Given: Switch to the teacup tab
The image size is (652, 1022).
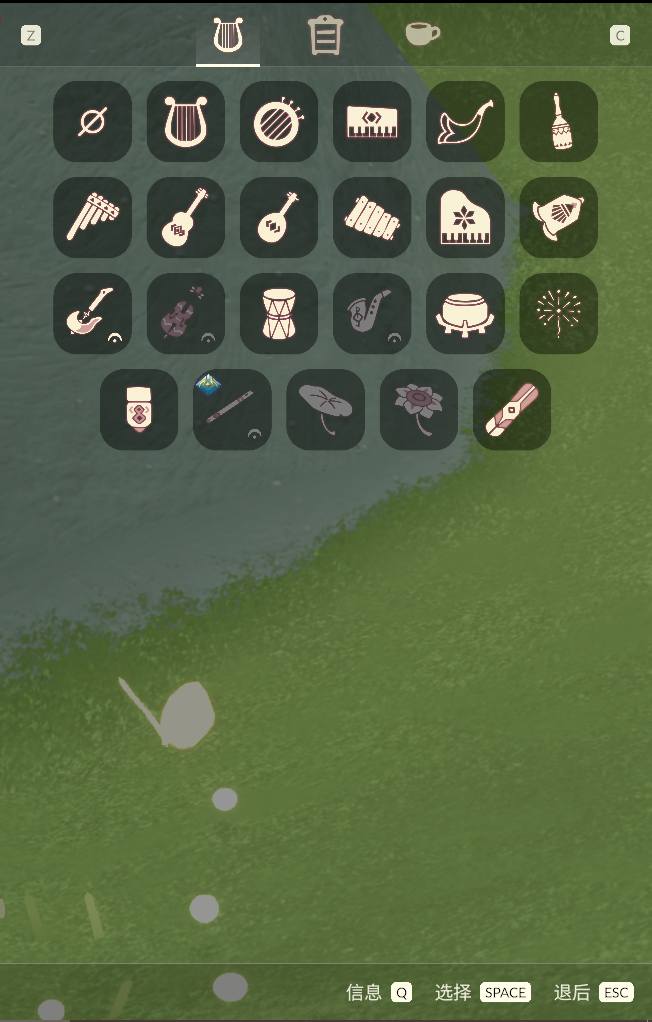Looking at the screenshot, I should point(422,34).
